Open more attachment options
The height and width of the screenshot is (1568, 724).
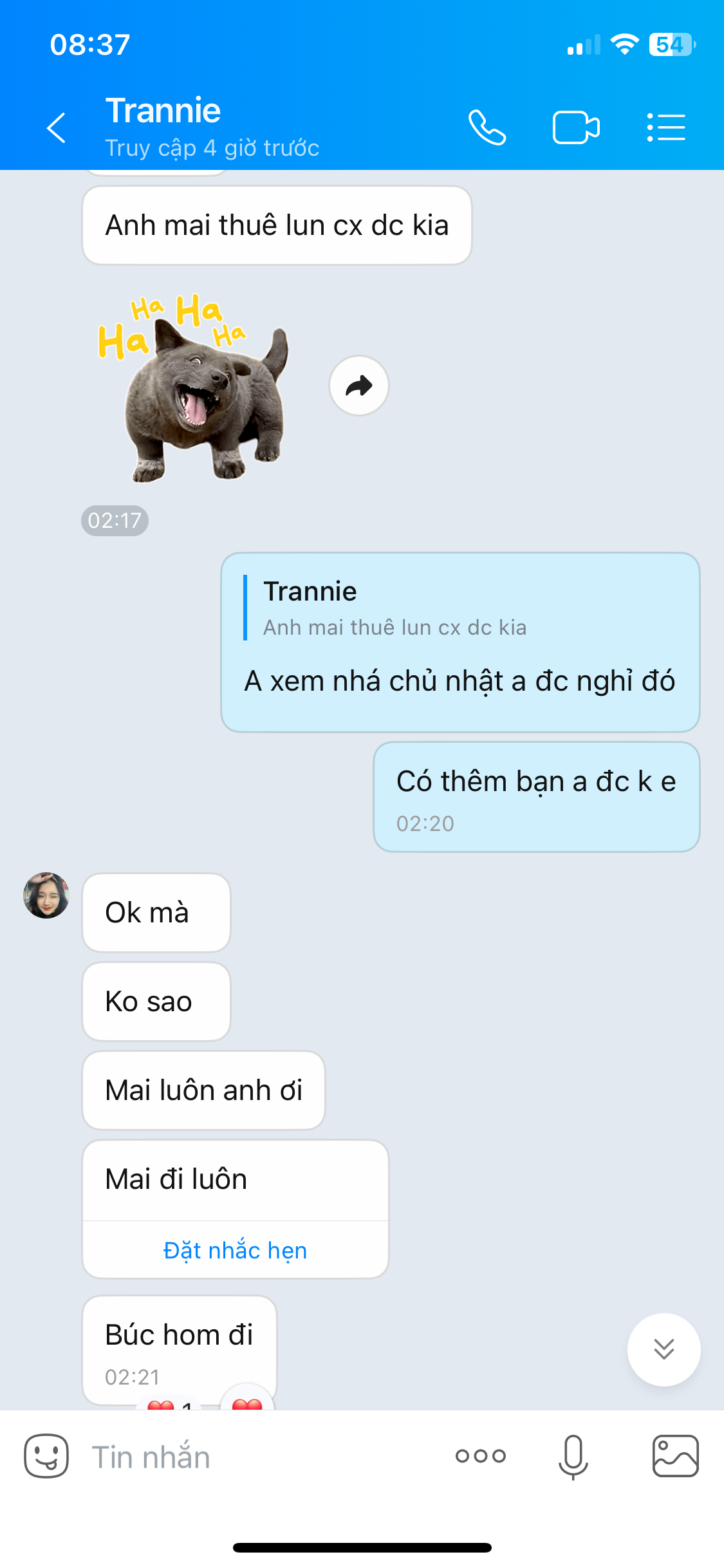(481, 1456)
